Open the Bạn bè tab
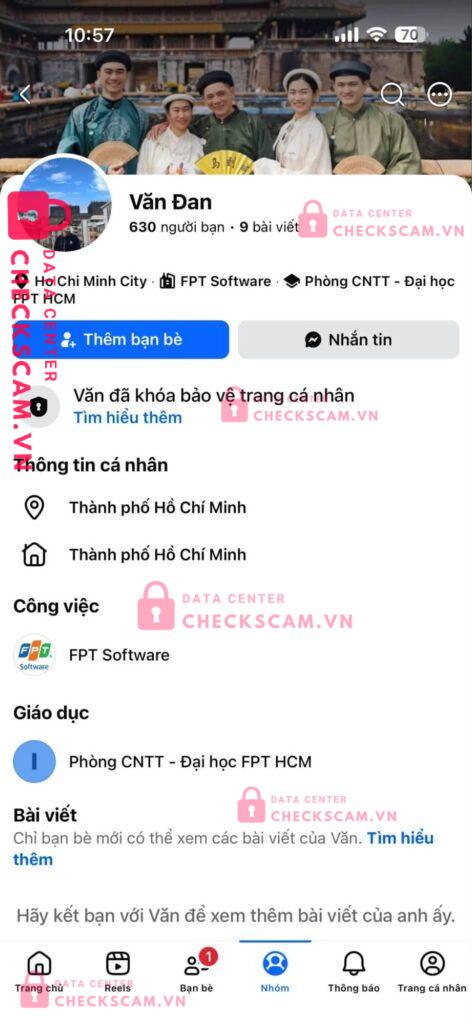472x1024 pixels. click(x=197, y=972)
